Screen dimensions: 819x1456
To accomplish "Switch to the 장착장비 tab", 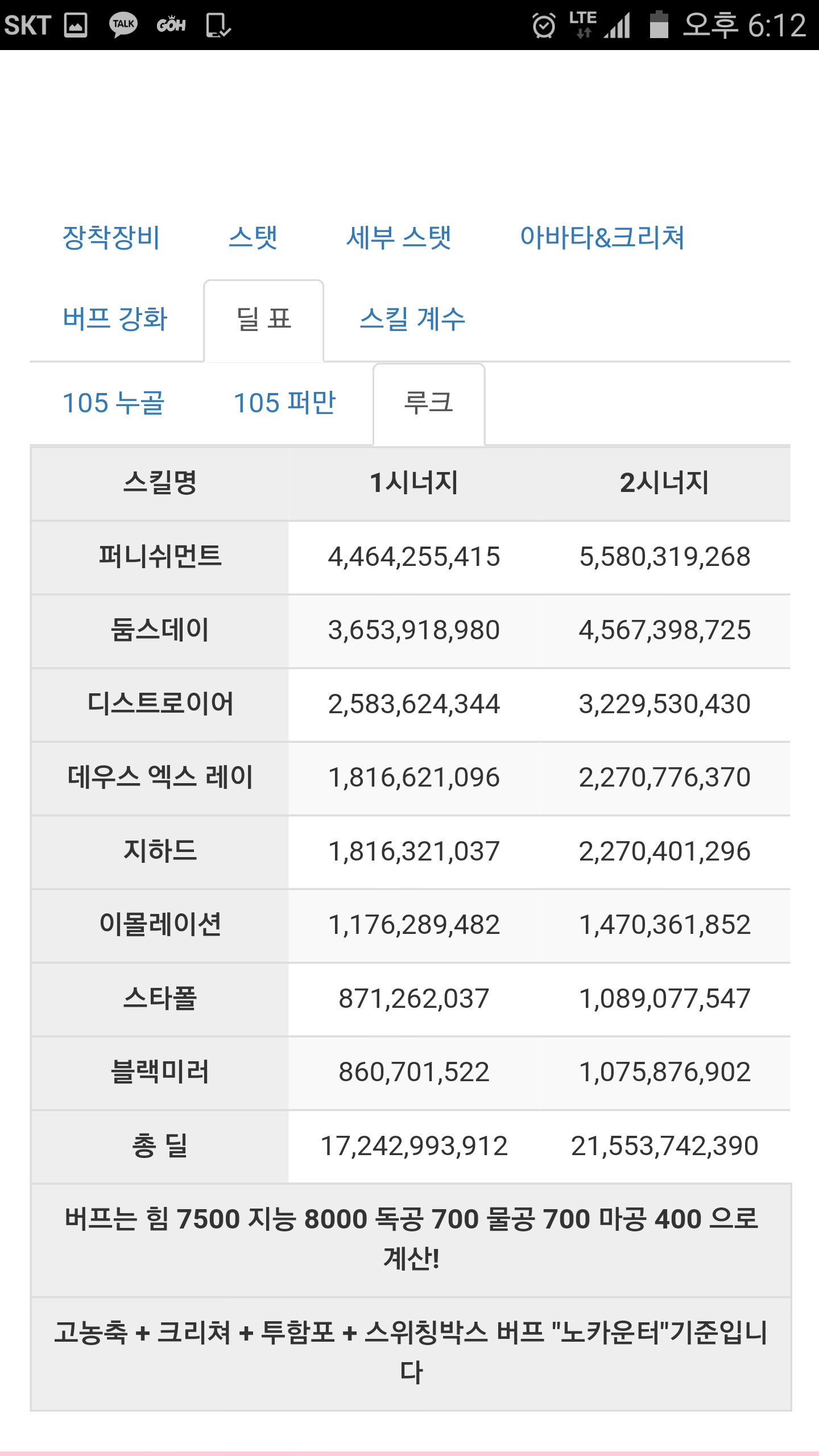I will tap(111, 237).
